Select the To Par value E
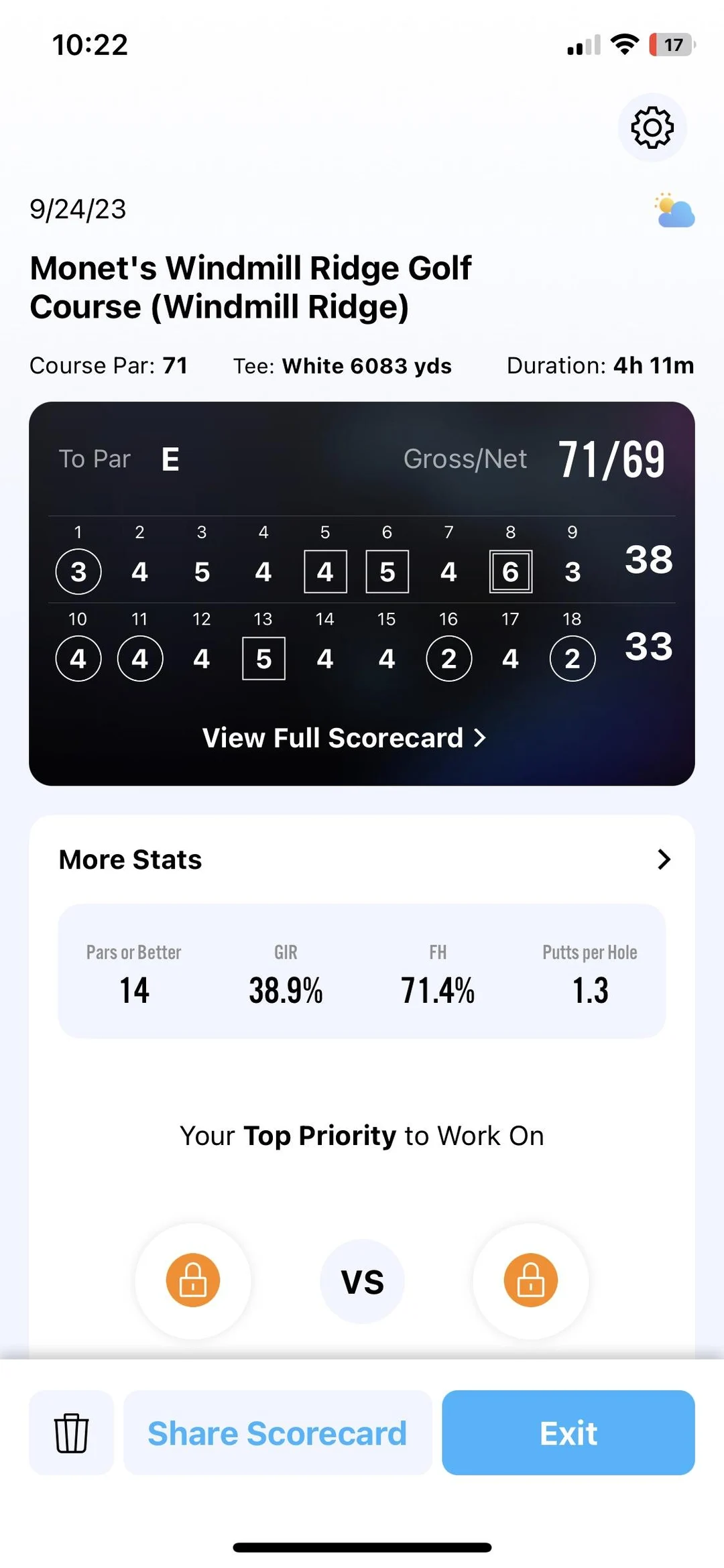The width and height of the screenshot is (724, 1568). 170,459
